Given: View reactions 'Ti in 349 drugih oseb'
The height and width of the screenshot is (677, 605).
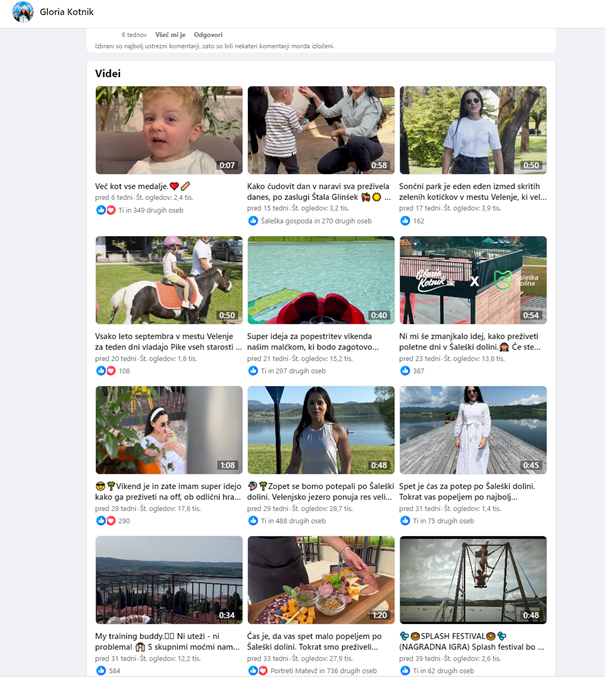Looking at the screenshot, I should click(x=151, y=211).
